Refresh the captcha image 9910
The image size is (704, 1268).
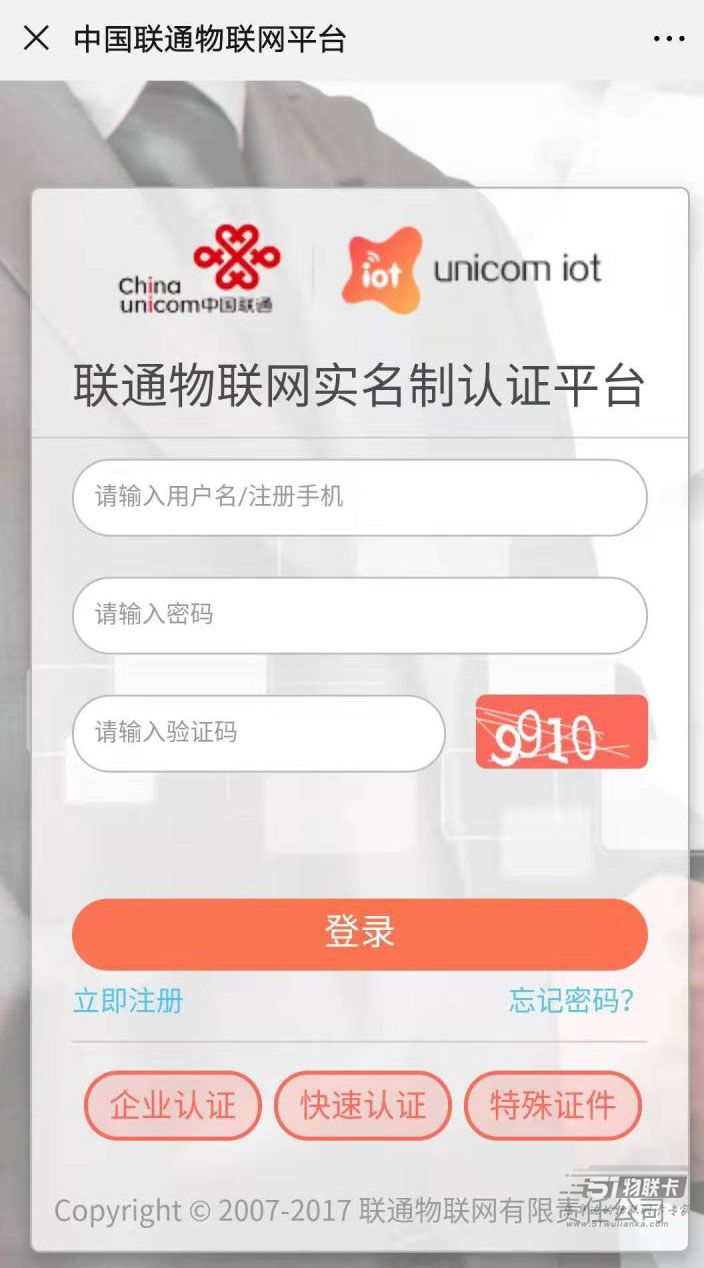click(x=561, y=732)
